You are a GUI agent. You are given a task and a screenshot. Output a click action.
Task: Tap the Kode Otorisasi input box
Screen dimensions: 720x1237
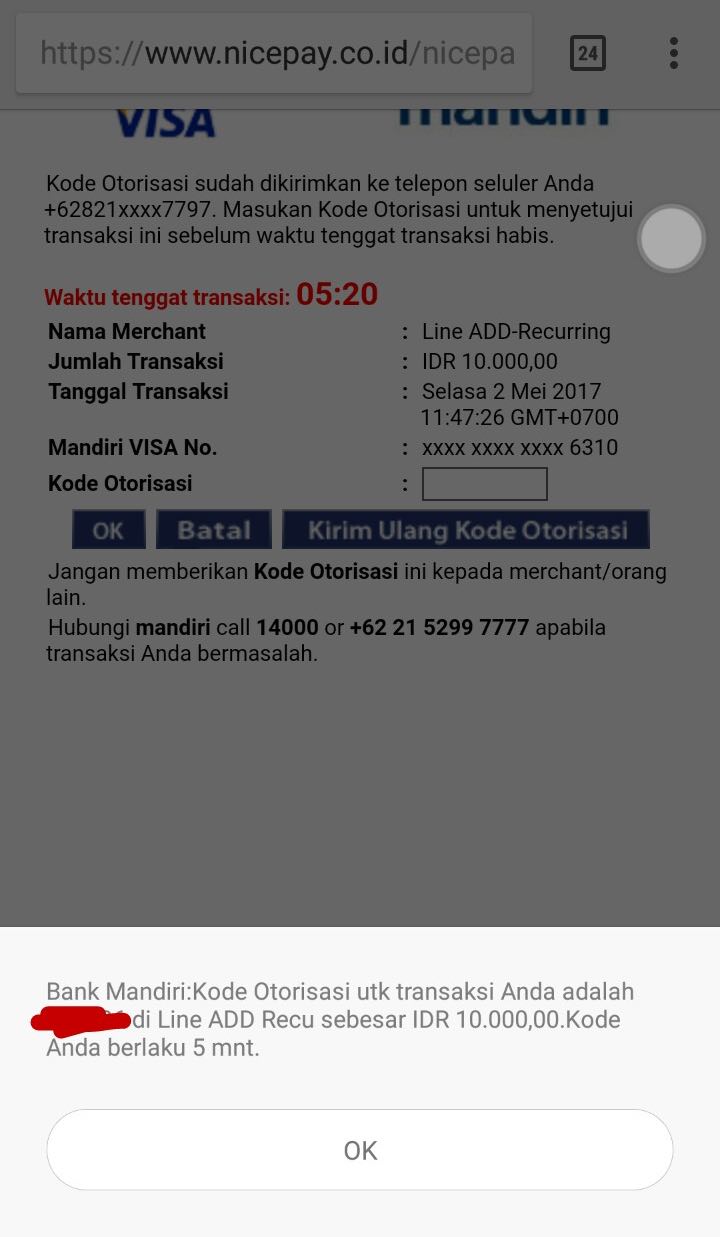click(x=485, y=484)
